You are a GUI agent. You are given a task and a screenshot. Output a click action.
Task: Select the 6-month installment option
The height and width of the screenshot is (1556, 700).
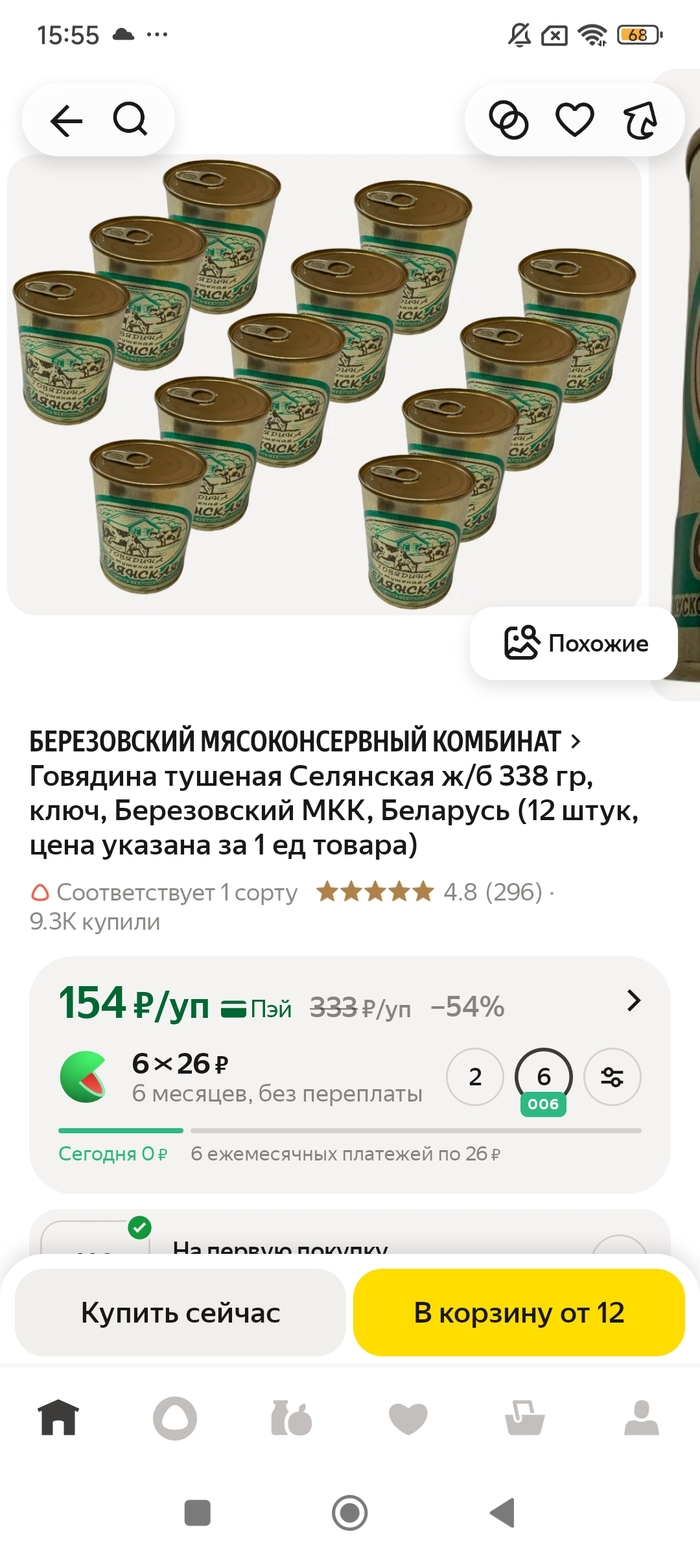click(543, 1077)
